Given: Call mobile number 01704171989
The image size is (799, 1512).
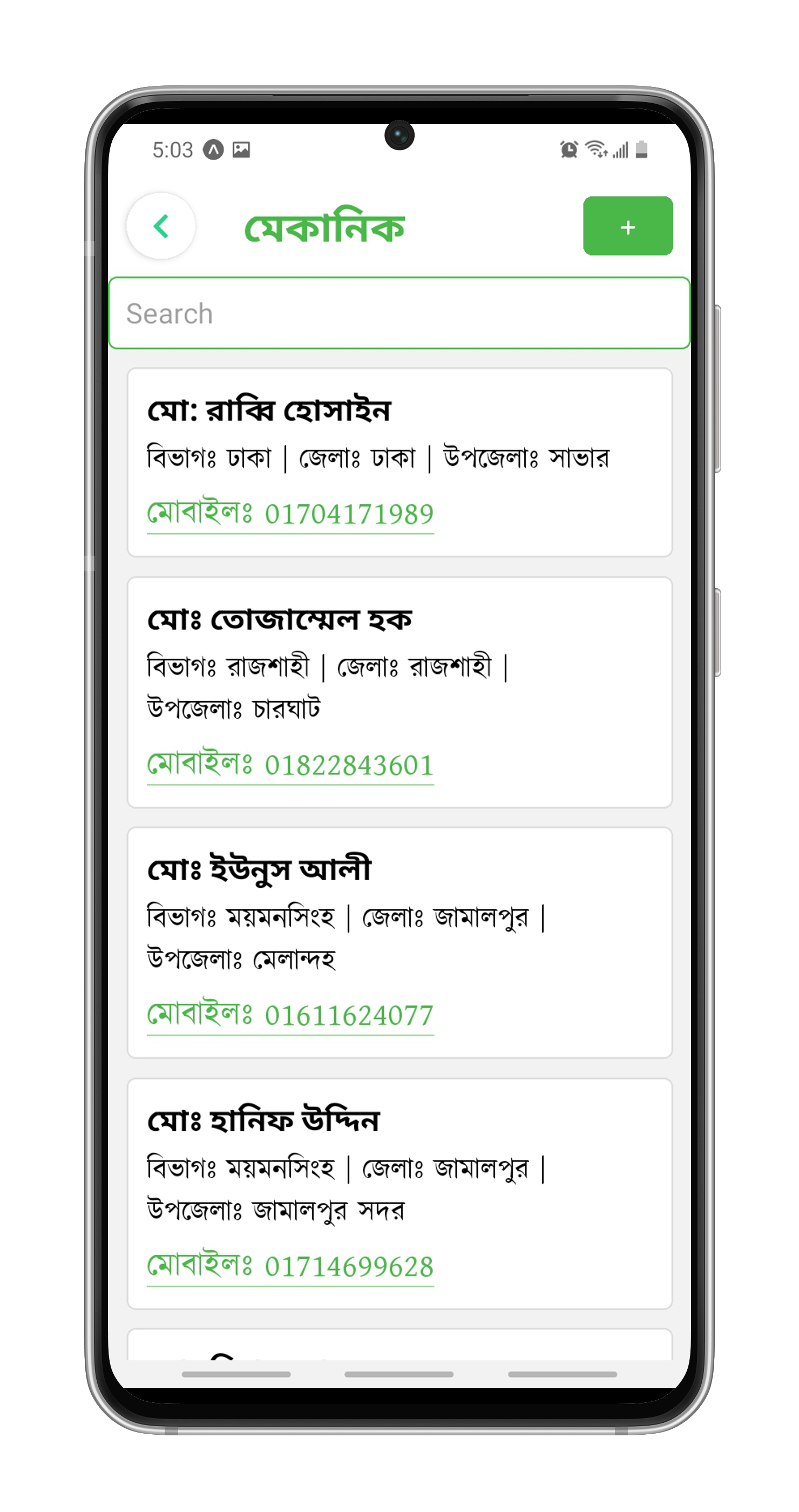Looking at the screenshot, I should 290,514.
